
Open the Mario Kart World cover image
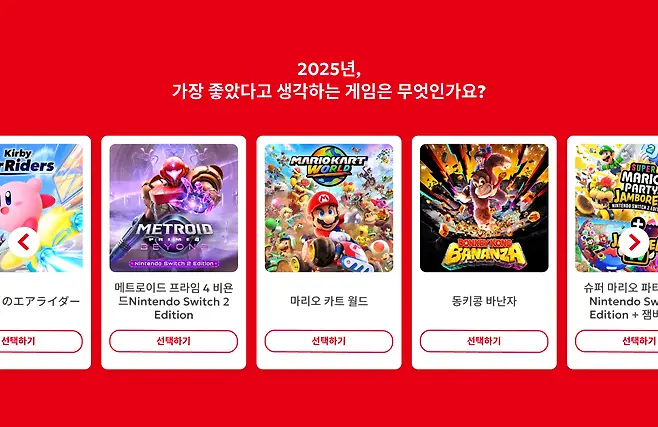tap(329, 208)
